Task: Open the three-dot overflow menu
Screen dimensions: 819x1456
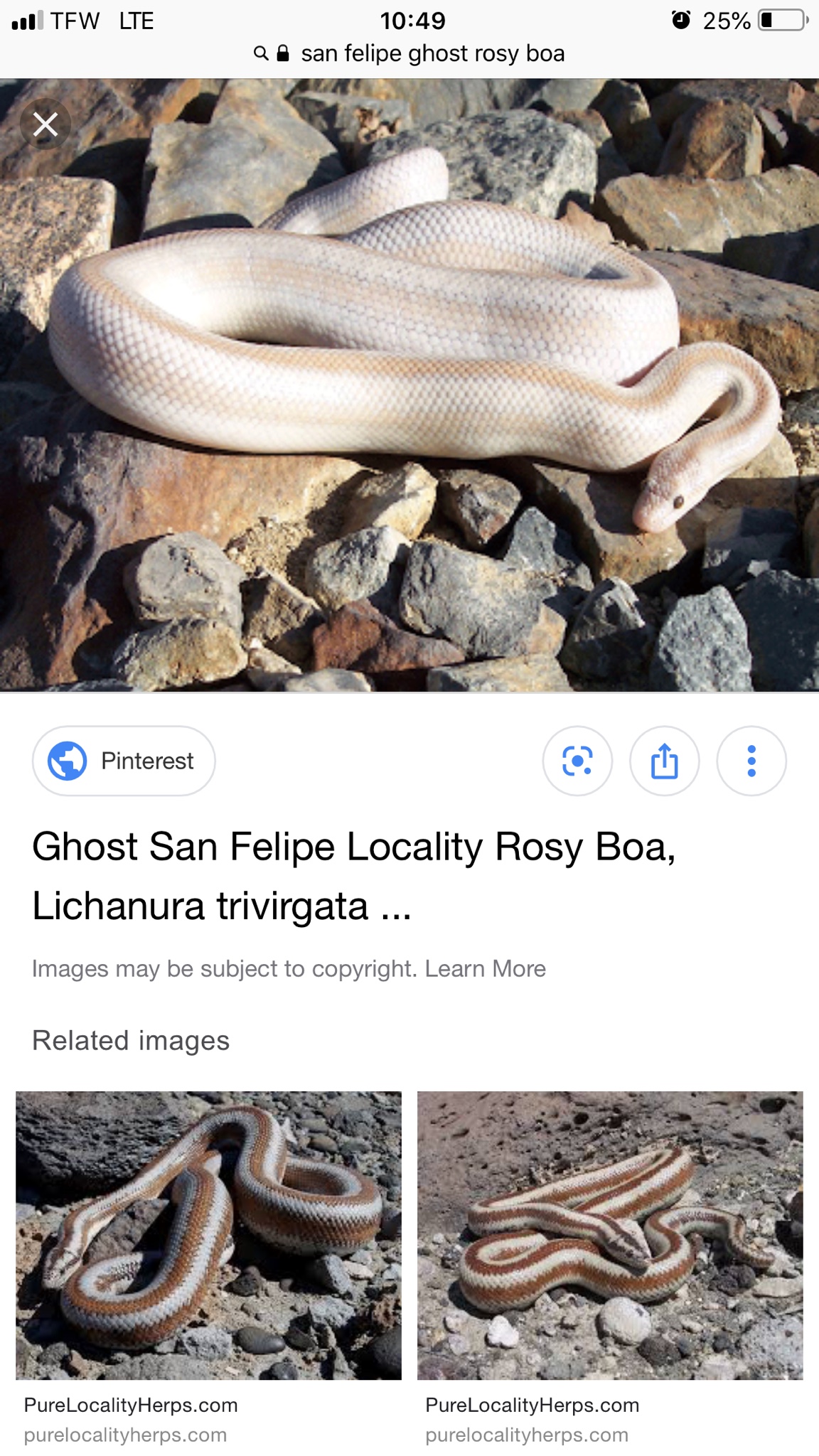Action: coord(751,761)
